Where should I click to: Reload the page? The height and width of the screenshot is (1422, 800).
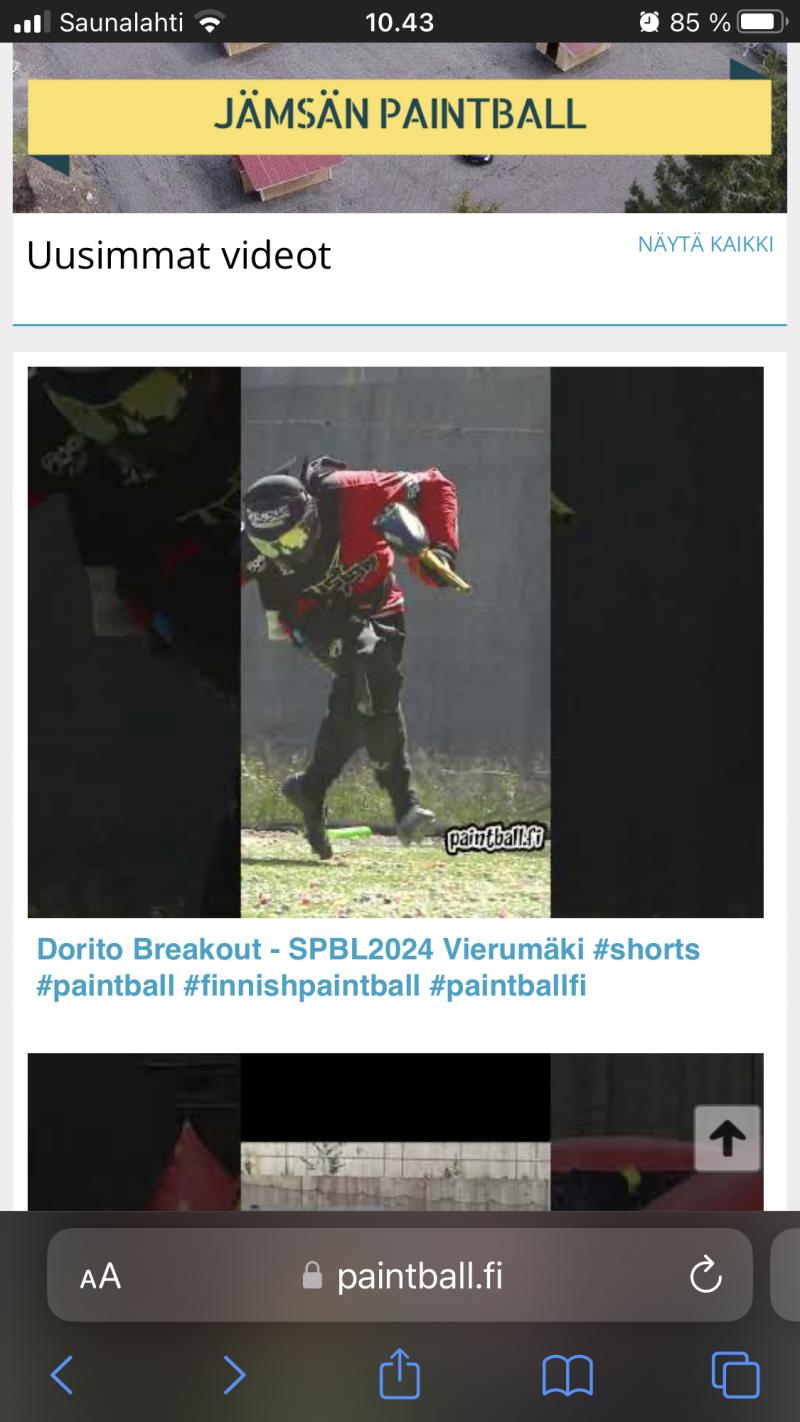click(706, 1276)
